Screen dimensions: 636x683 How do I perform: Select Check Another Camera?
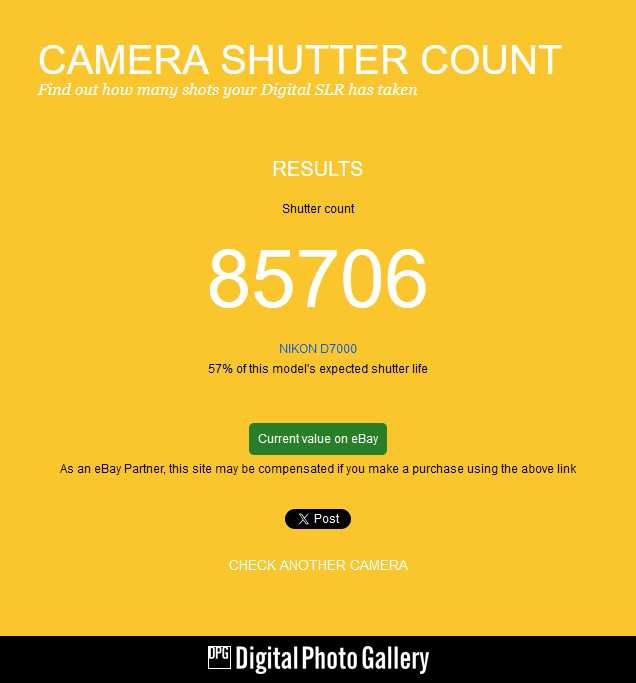[x=318, y=565]
